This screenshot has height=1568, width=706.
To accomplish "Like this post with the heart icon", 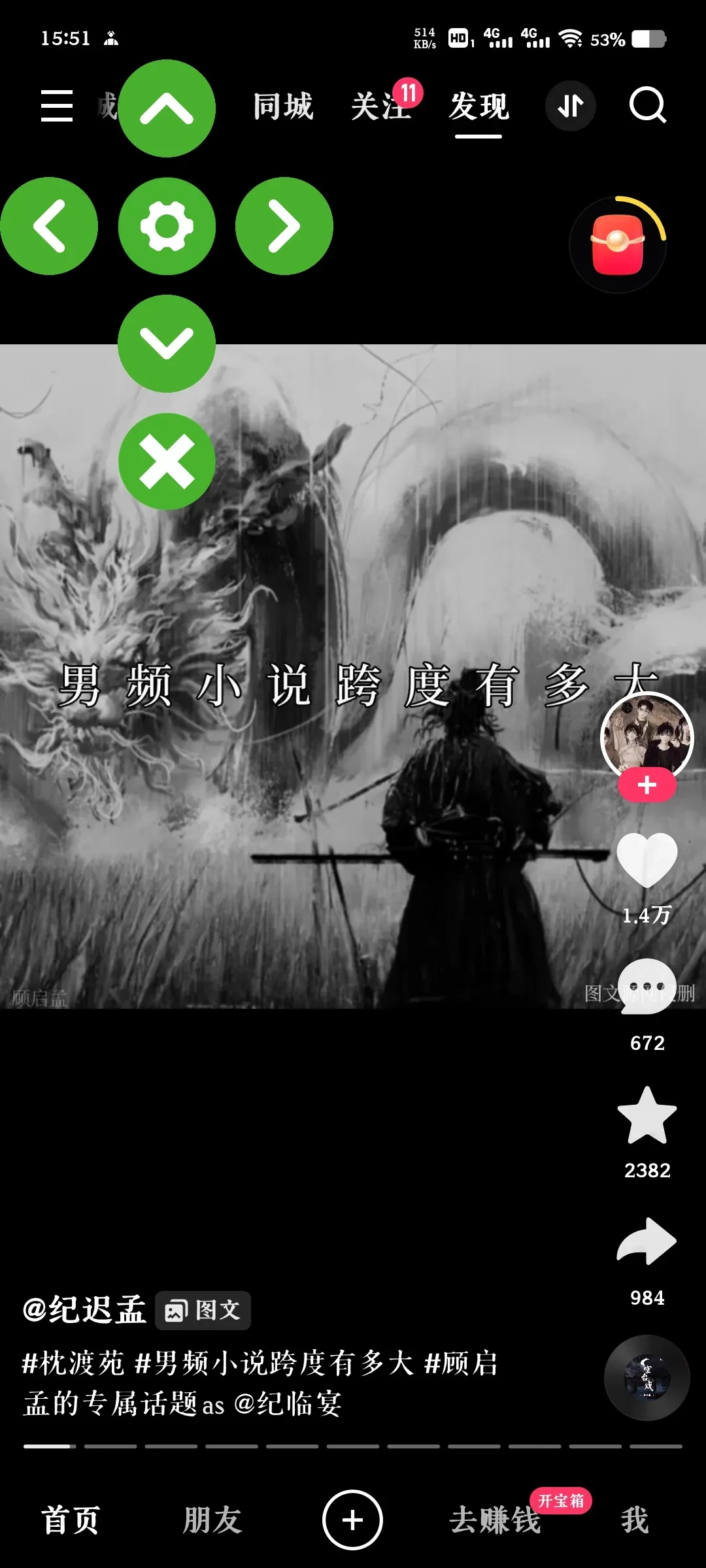I will 647,860.
